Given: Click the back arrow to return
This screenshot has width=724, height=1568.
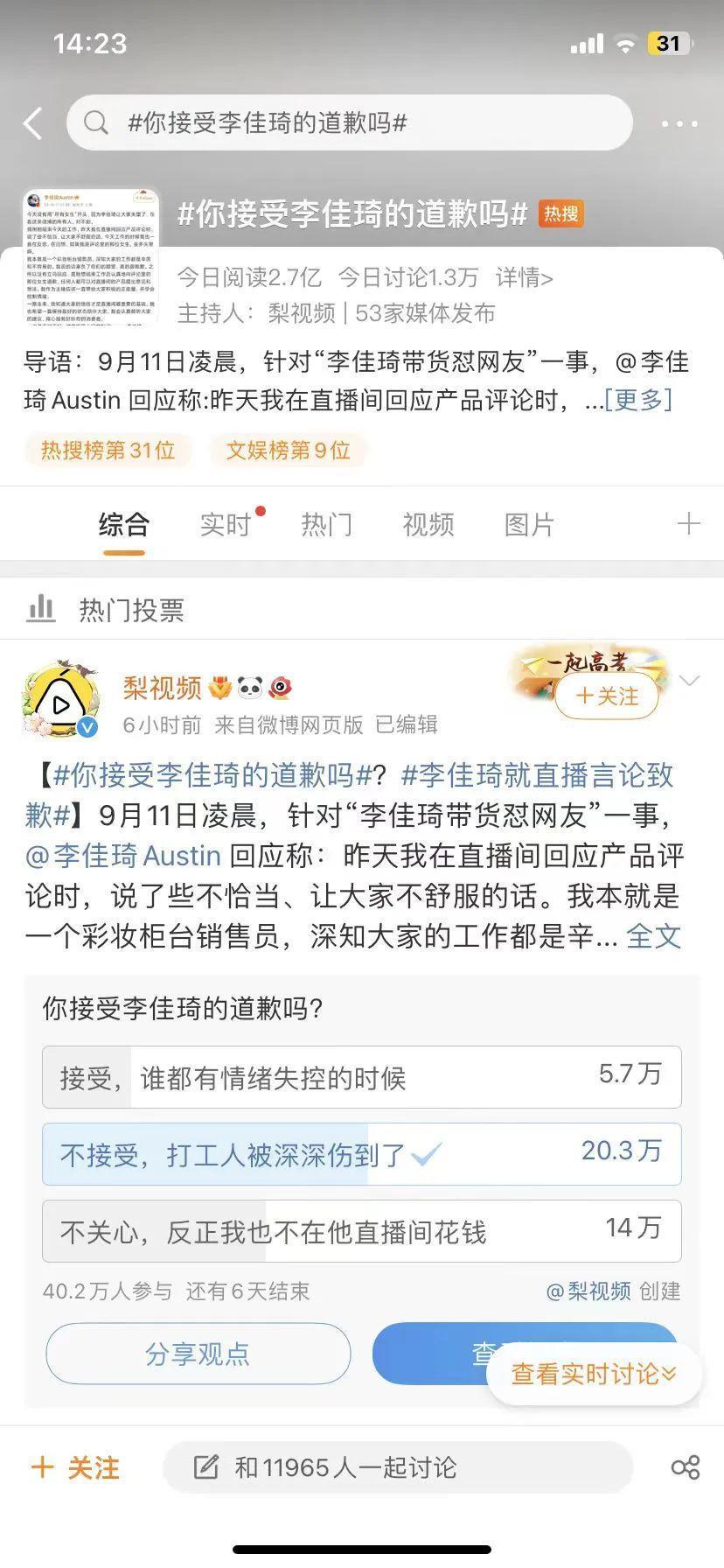Looking at the screenshot, I should click(33, 122).
